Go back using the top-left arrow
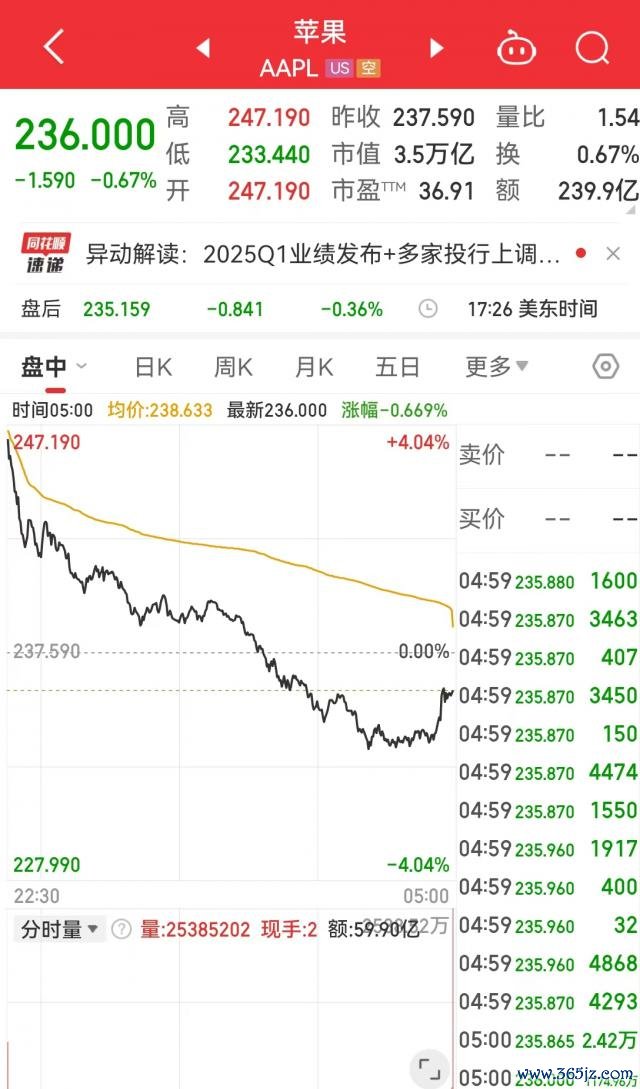This screenshot has height=1089, width=640. tap(53, 46)
